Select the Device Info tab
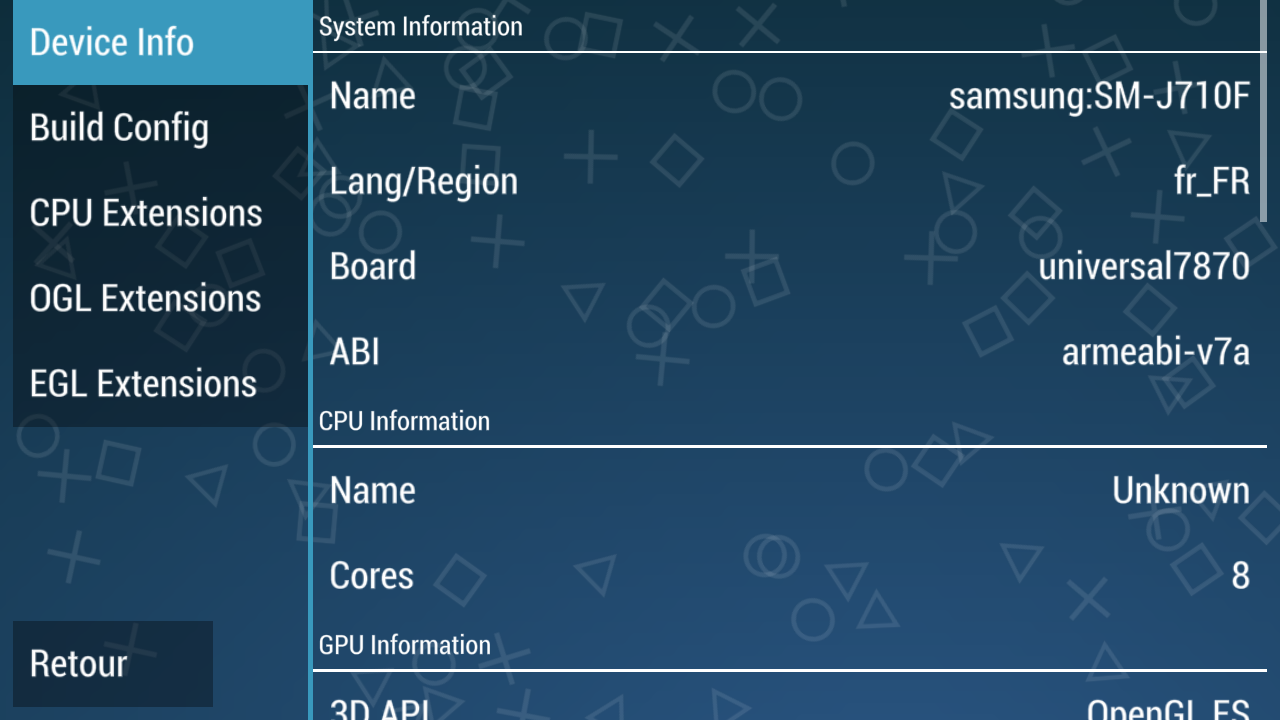The height and width of the screenshot is (720, 1280). pos(160,42)
